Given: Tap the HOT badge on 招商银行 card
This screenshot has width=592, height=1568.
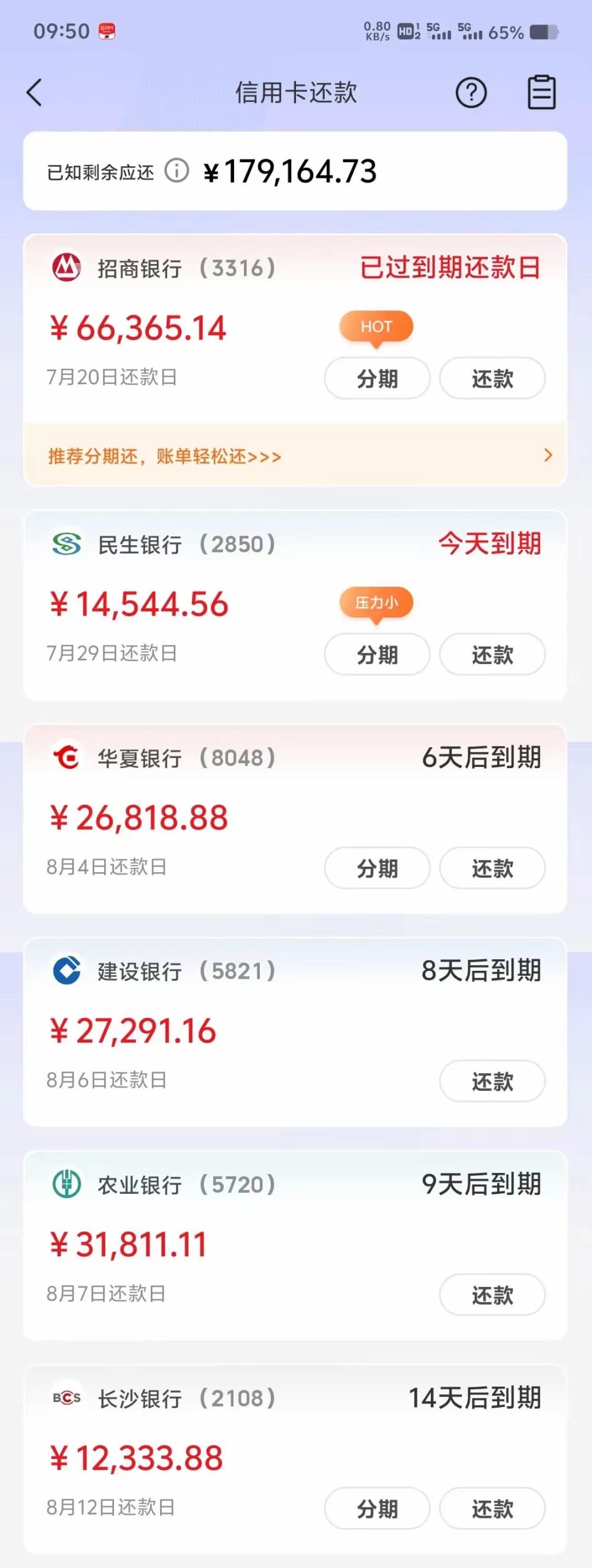Looking at the screenshot, I should pos(377,326).
